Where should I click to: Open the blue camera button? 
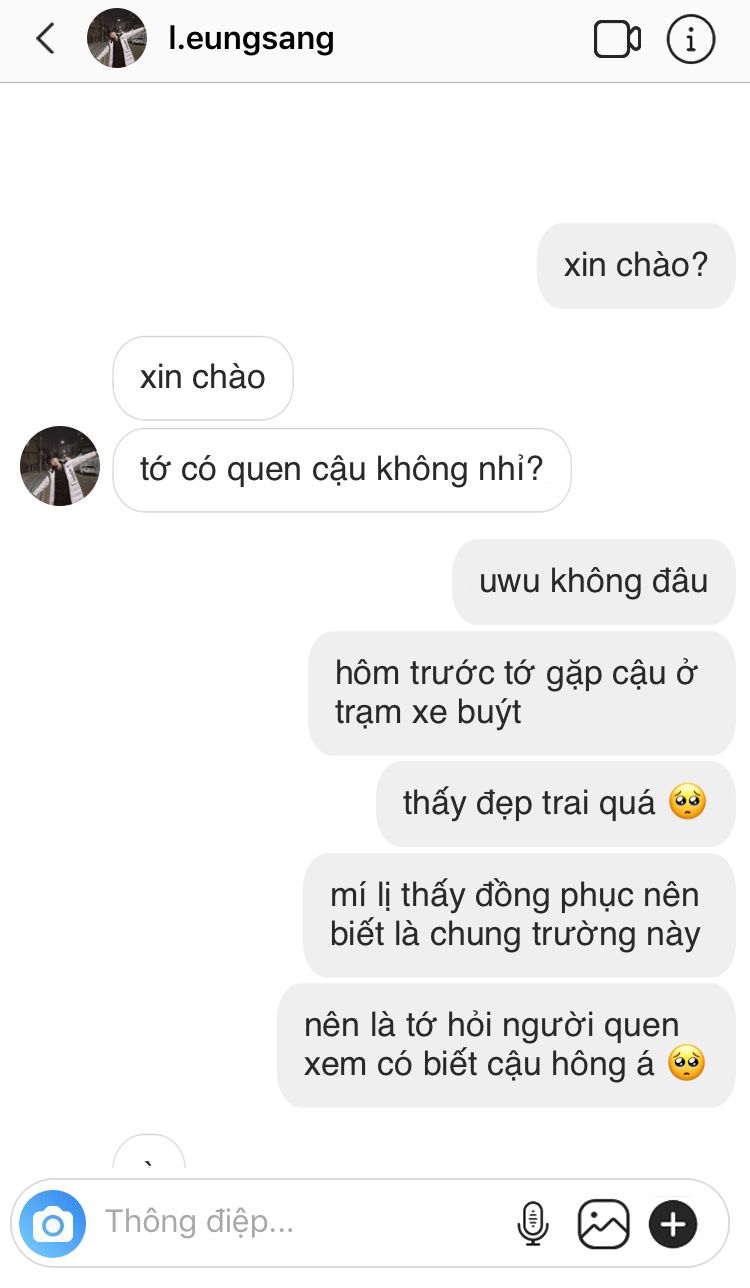pyautogui.click(x=53, y=1223)
